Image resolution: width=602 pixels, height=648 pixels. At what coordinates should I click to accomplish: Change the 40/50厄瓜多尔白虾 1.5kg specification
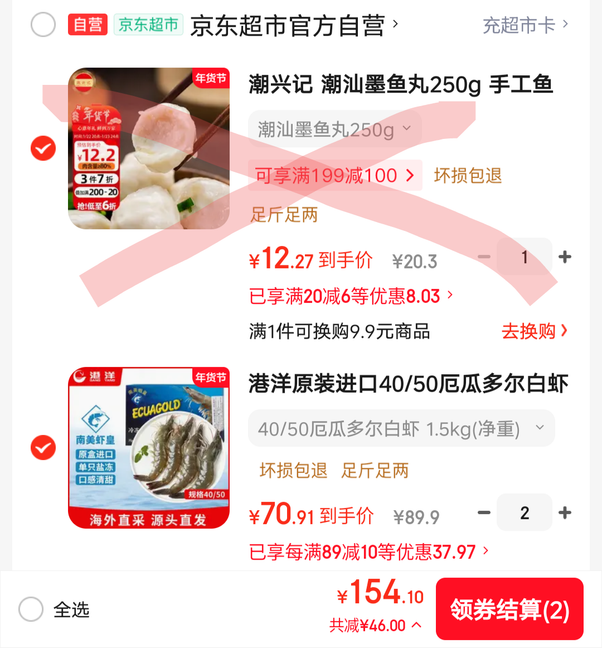coord(401,429)
